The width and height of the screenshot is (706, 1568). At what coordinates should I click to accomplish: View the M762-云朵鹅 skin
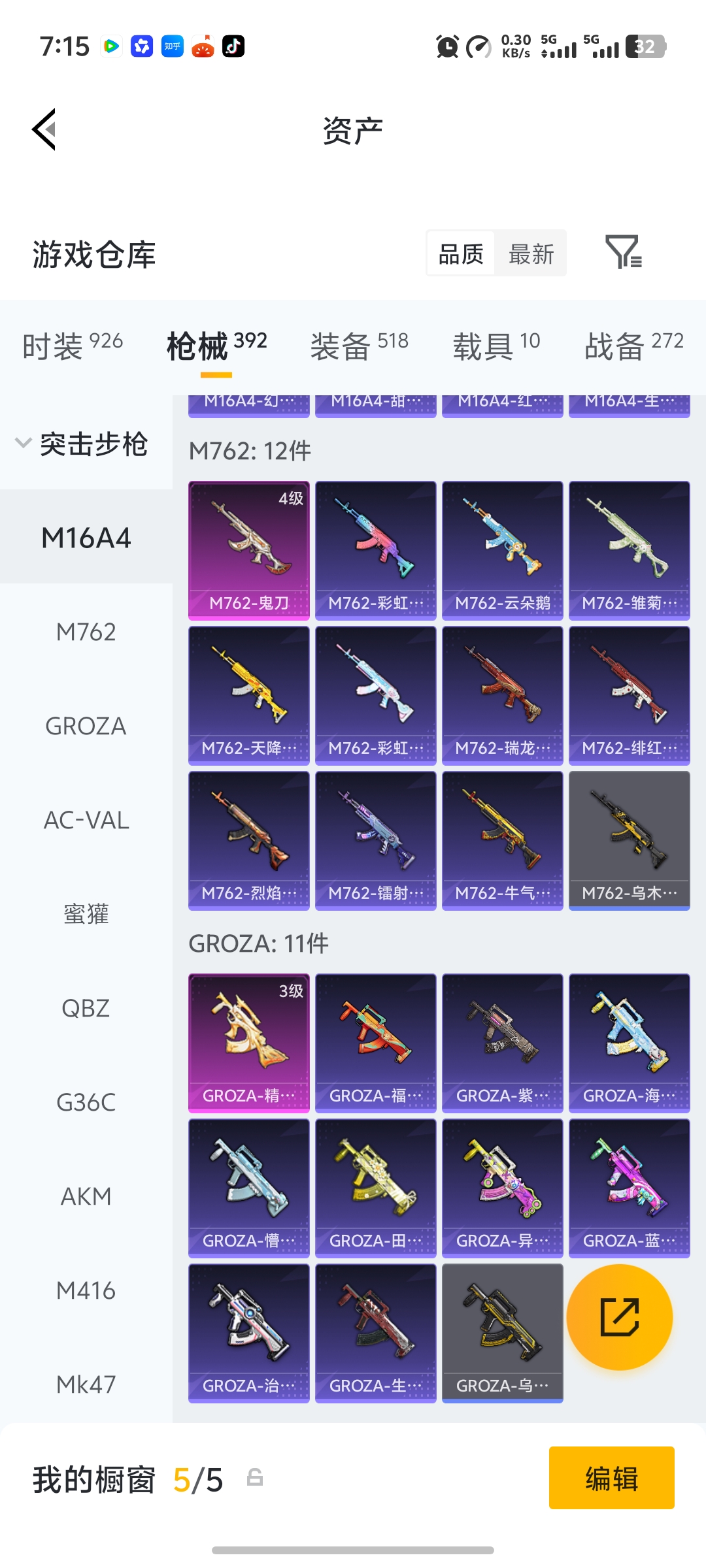(502, 550)
